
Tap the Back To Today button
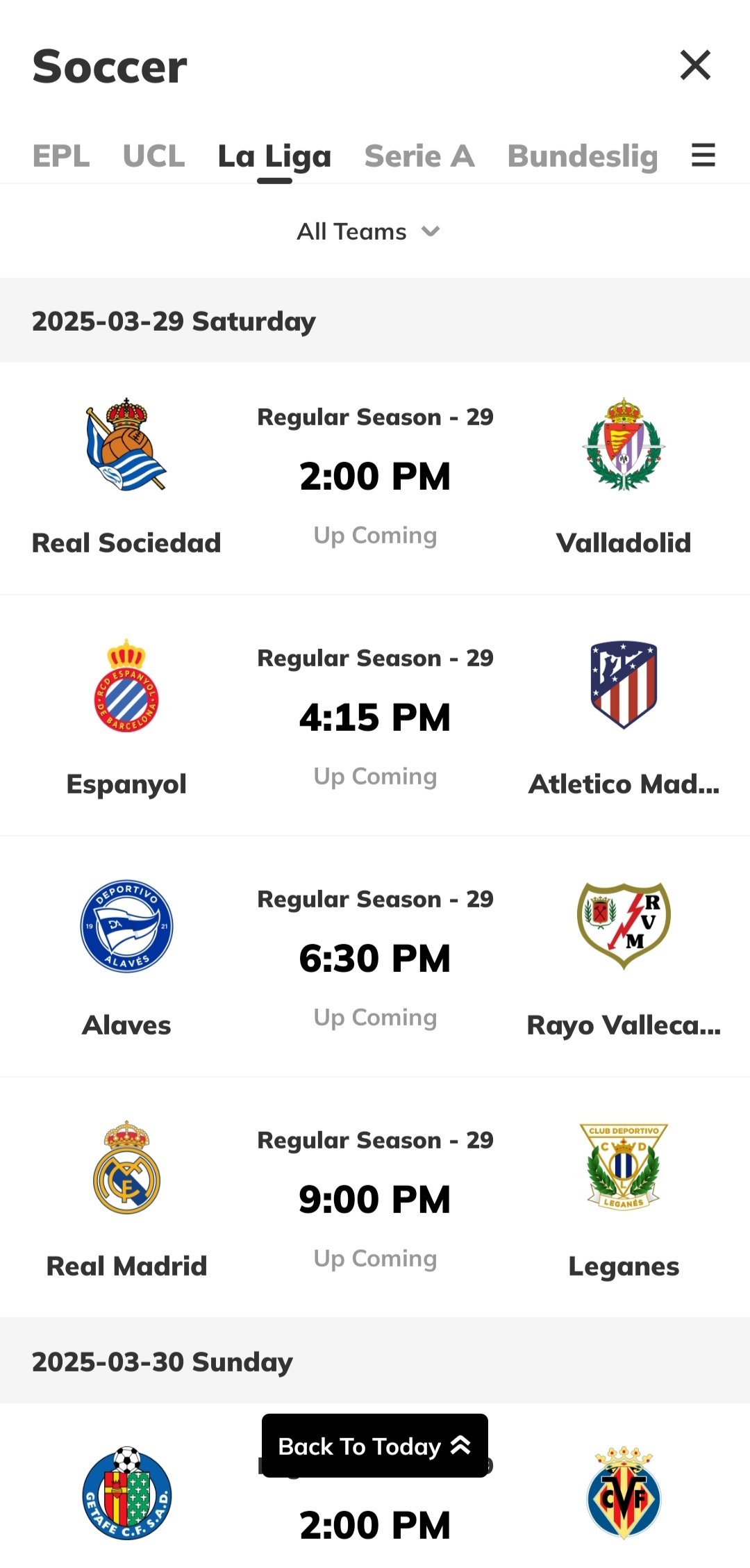[375, 1446]
